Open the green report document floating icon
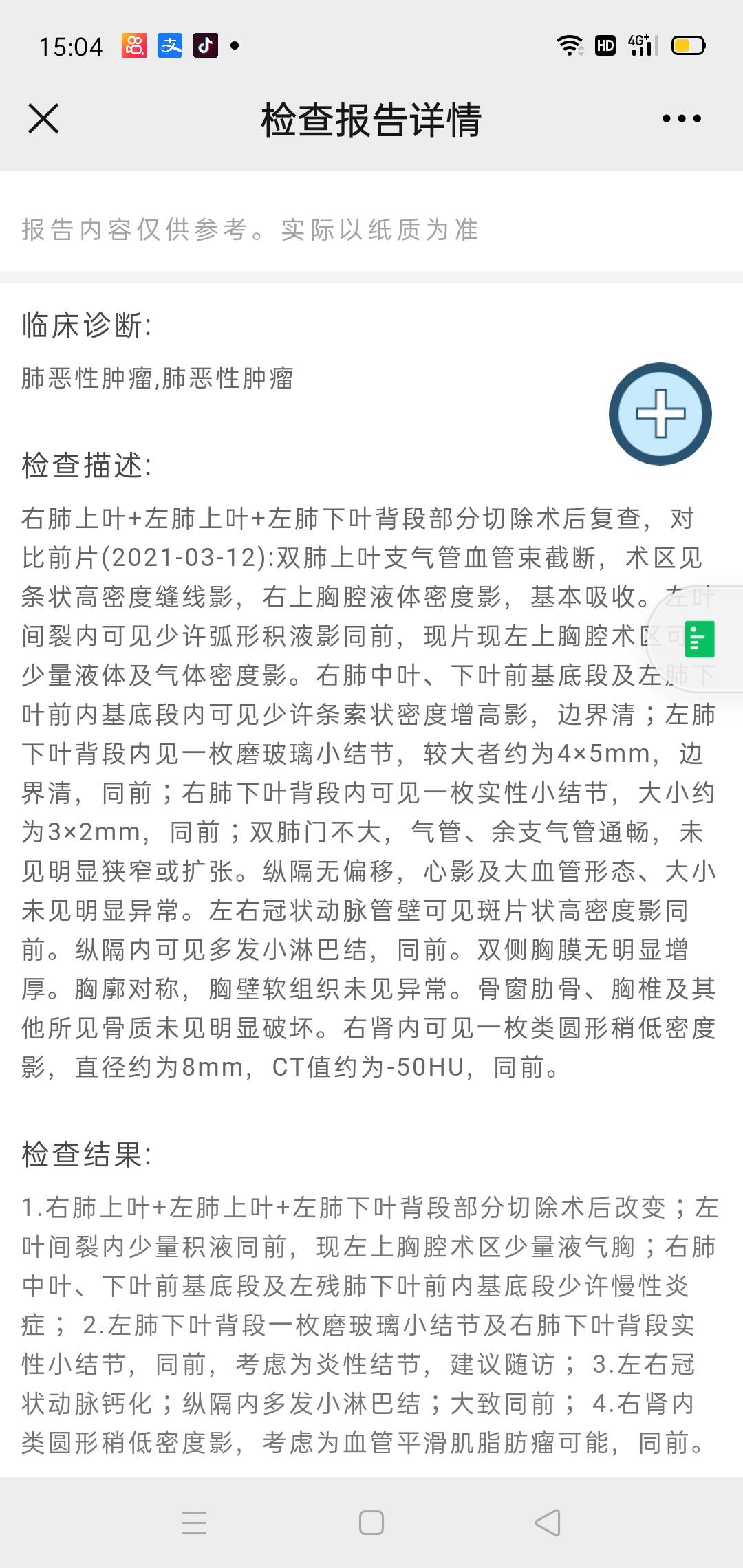The height and width of the screenshot is (1568, 743). [x=700, y=640]
